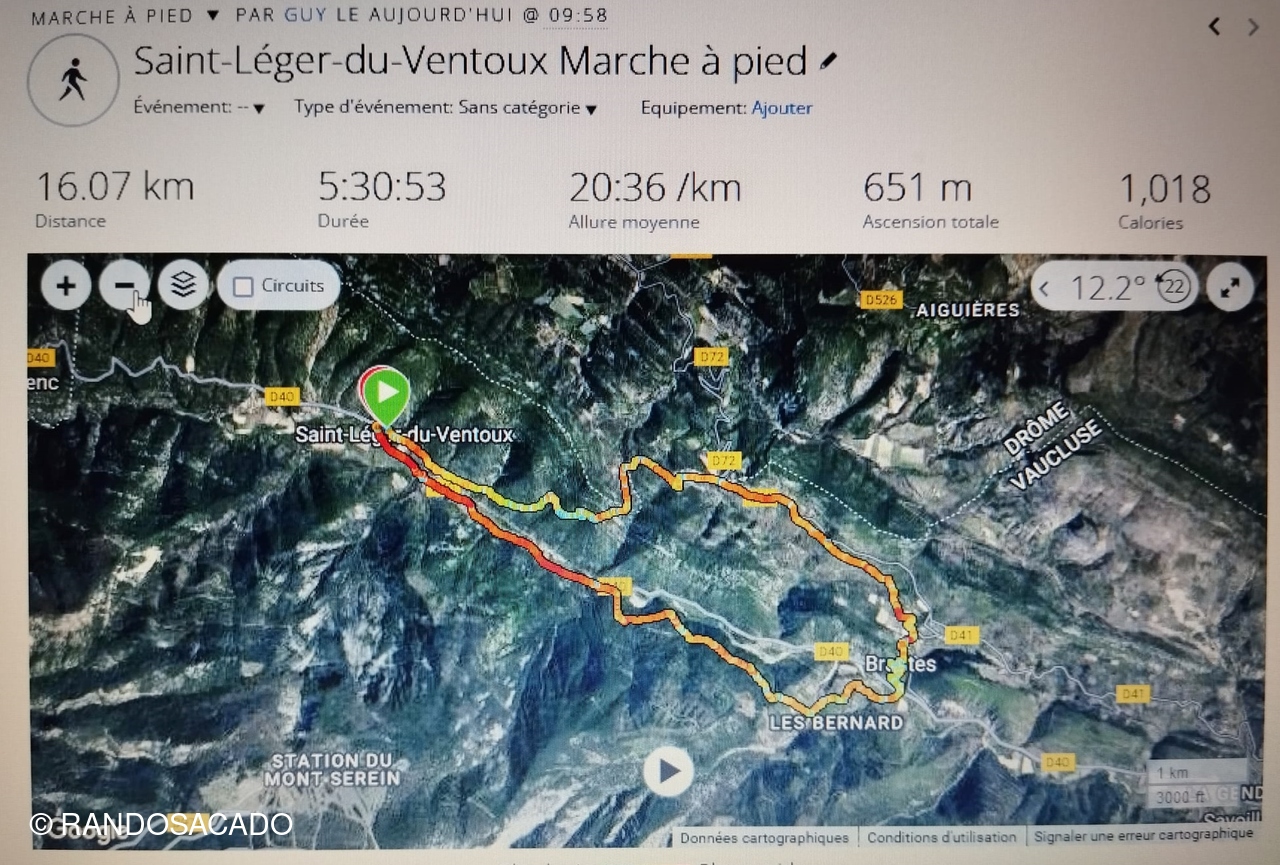Open the Événement dropdown

pyautogui.click(x=258, y=108)
